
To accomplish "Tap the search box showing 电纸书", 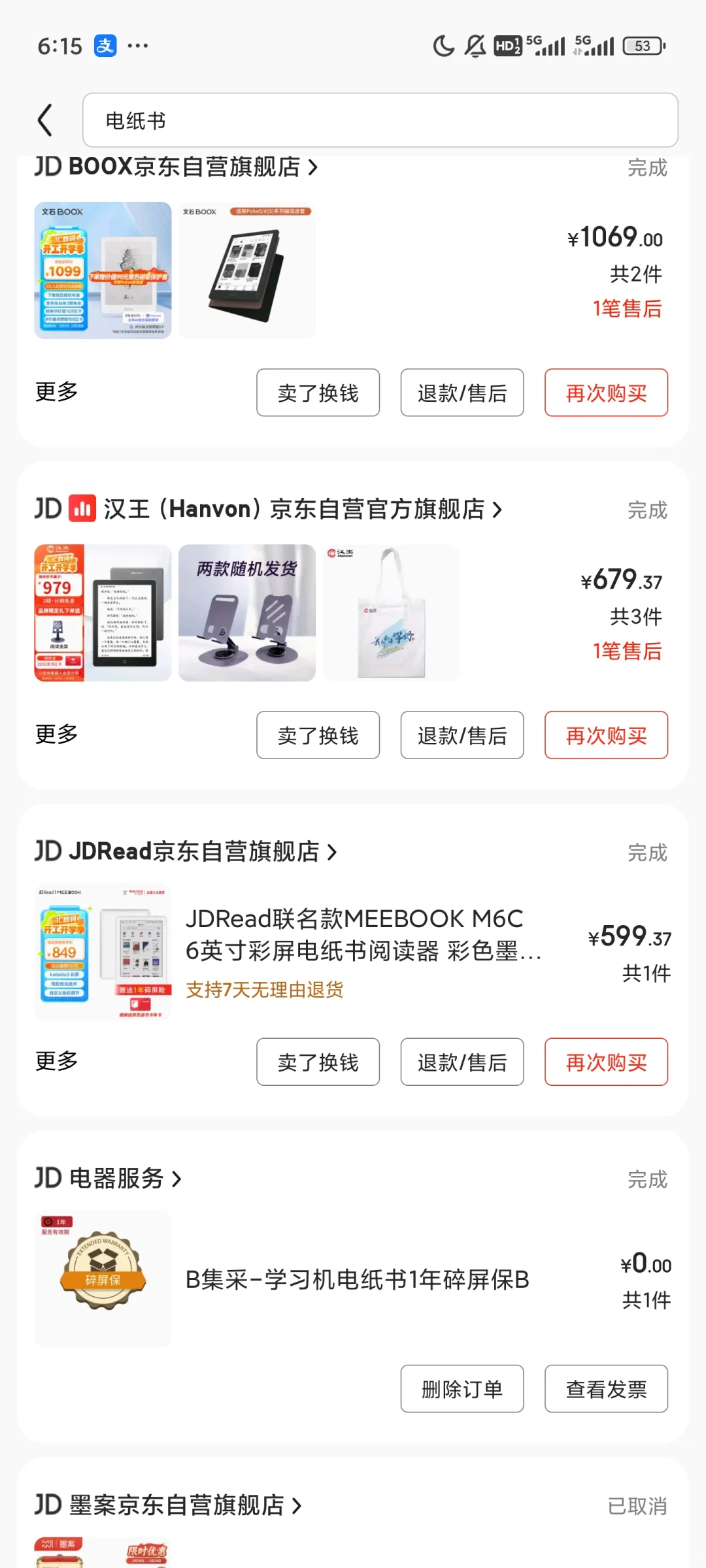I will pyautogui.click(x=380, y=120).
